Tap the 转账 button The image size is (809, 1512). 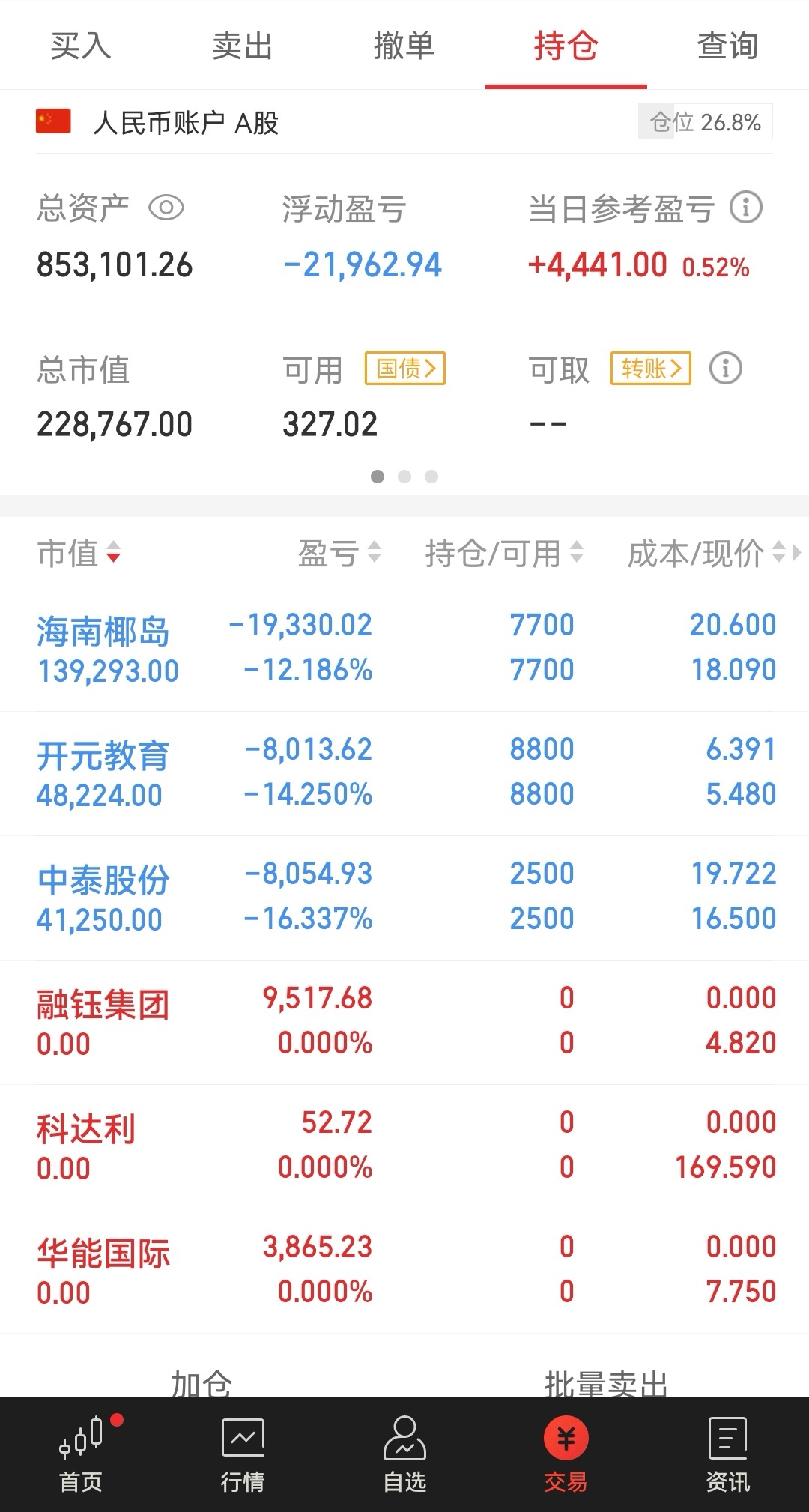tap(651, 368)
